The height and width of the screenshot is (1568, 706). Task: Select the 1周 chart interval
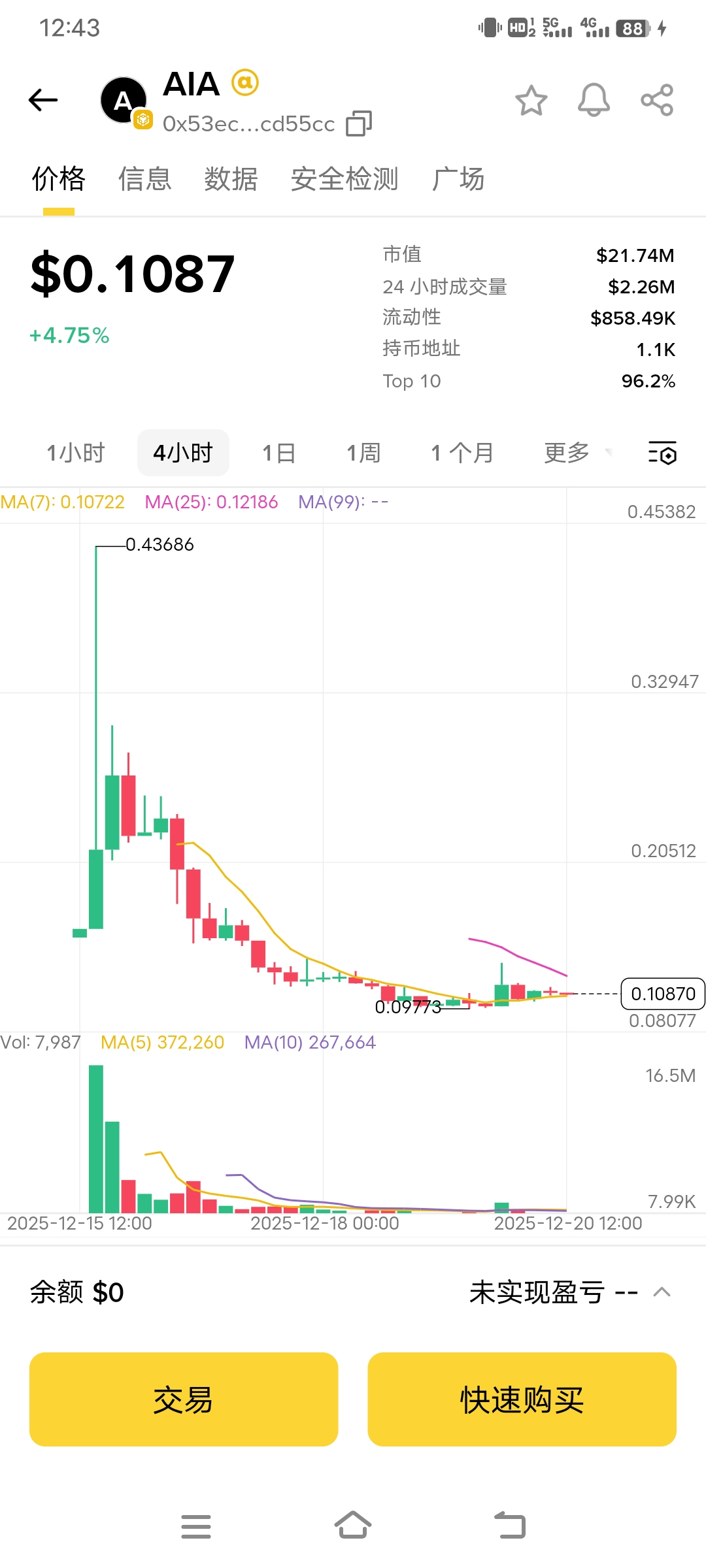tap(363, 453)
